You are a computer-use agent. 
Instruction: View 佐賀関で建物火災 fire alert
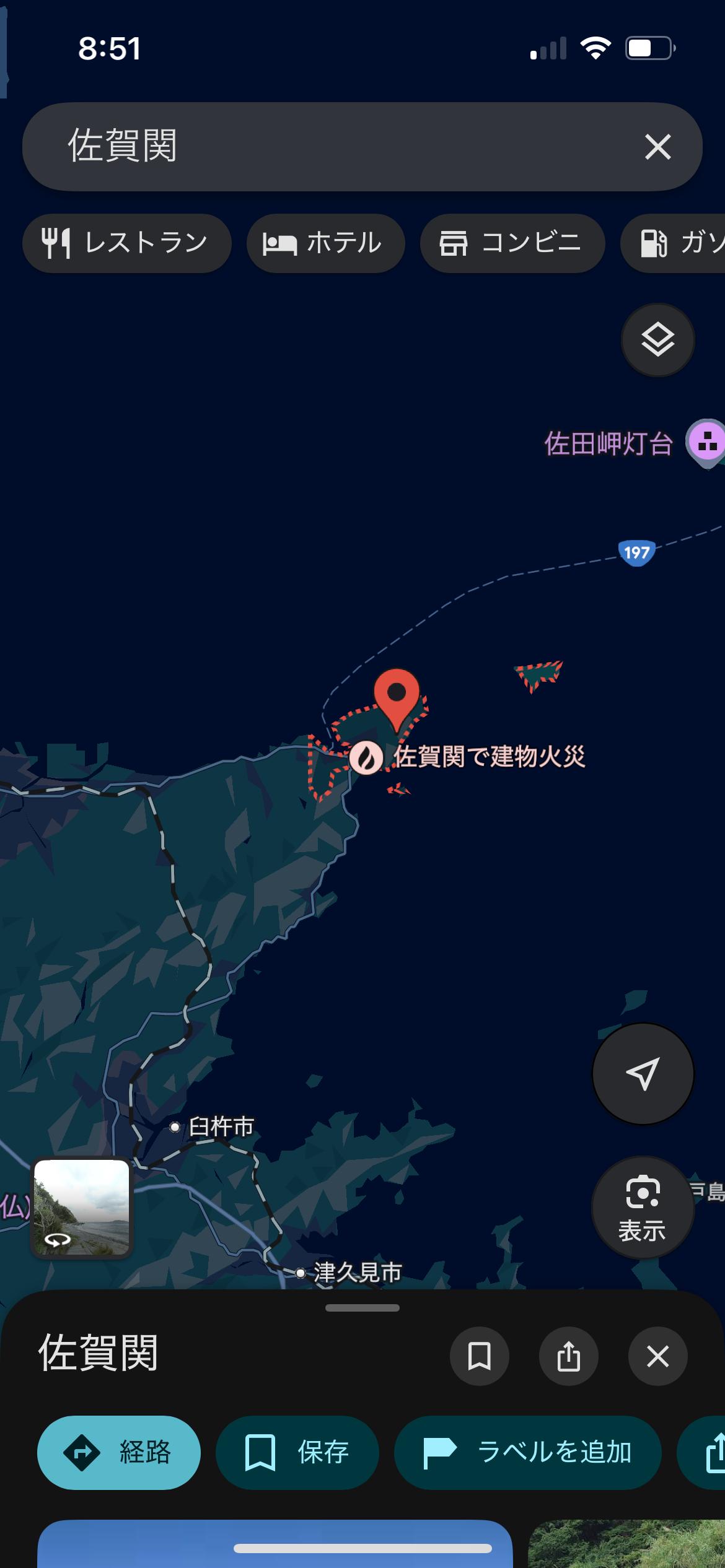[366, 757]
